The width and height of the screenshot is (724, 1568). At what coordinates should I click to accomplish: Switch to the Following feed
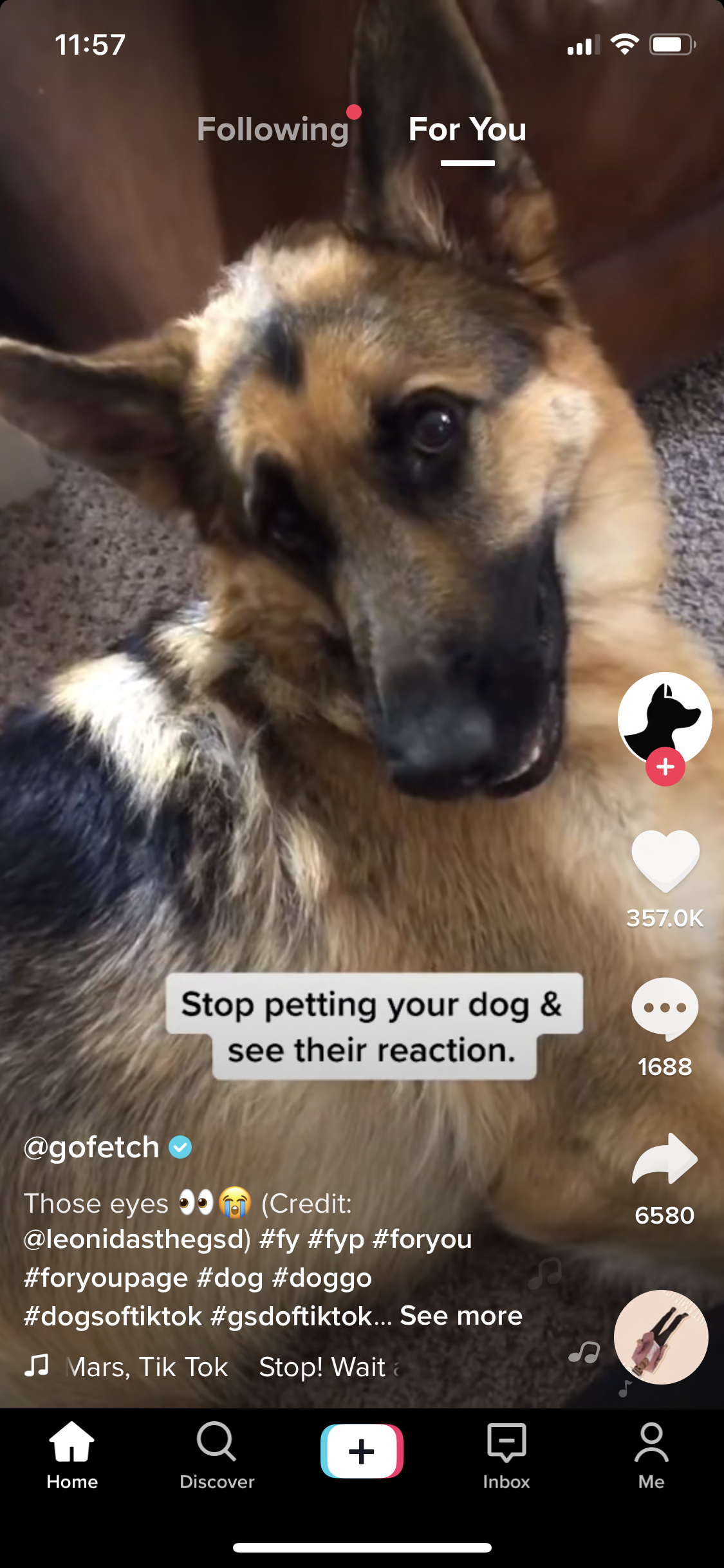tap(274, 129)
